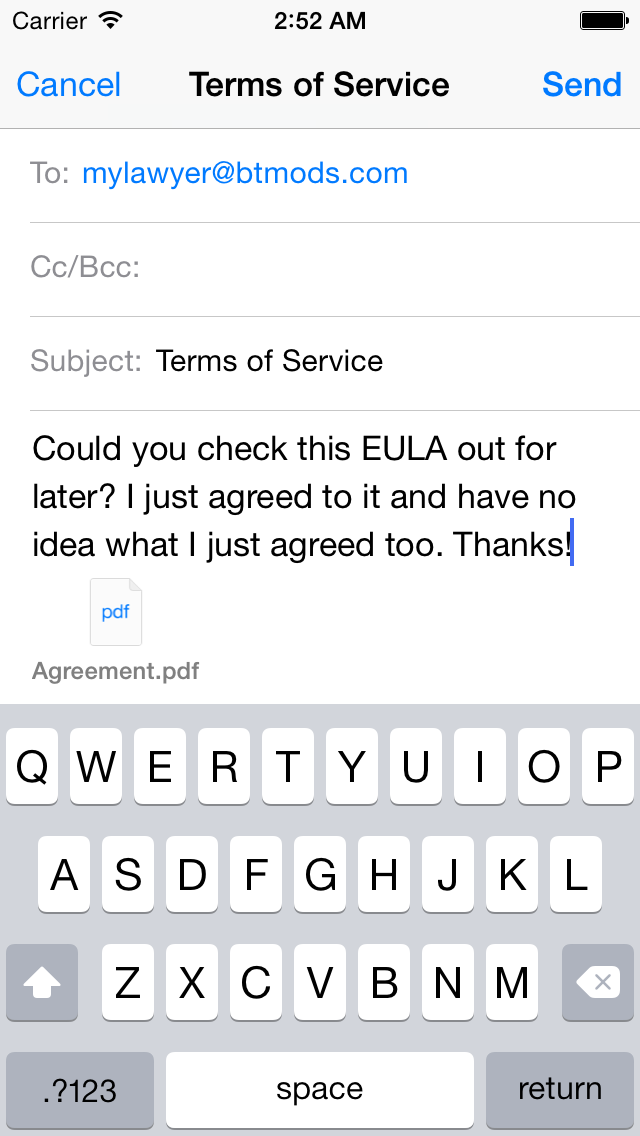Cancel the email draft
640x1136 pixels.
click(69, 85)
